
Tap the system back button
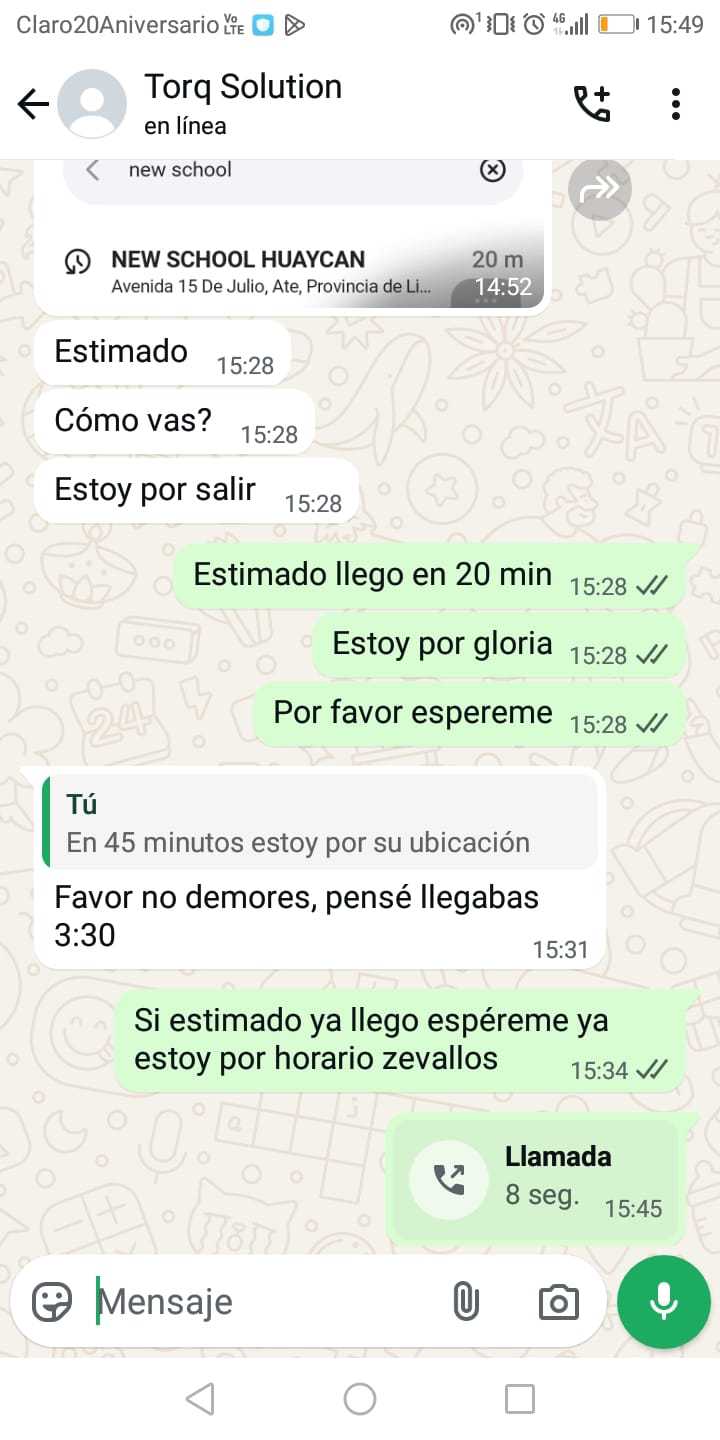(200, 1399)
